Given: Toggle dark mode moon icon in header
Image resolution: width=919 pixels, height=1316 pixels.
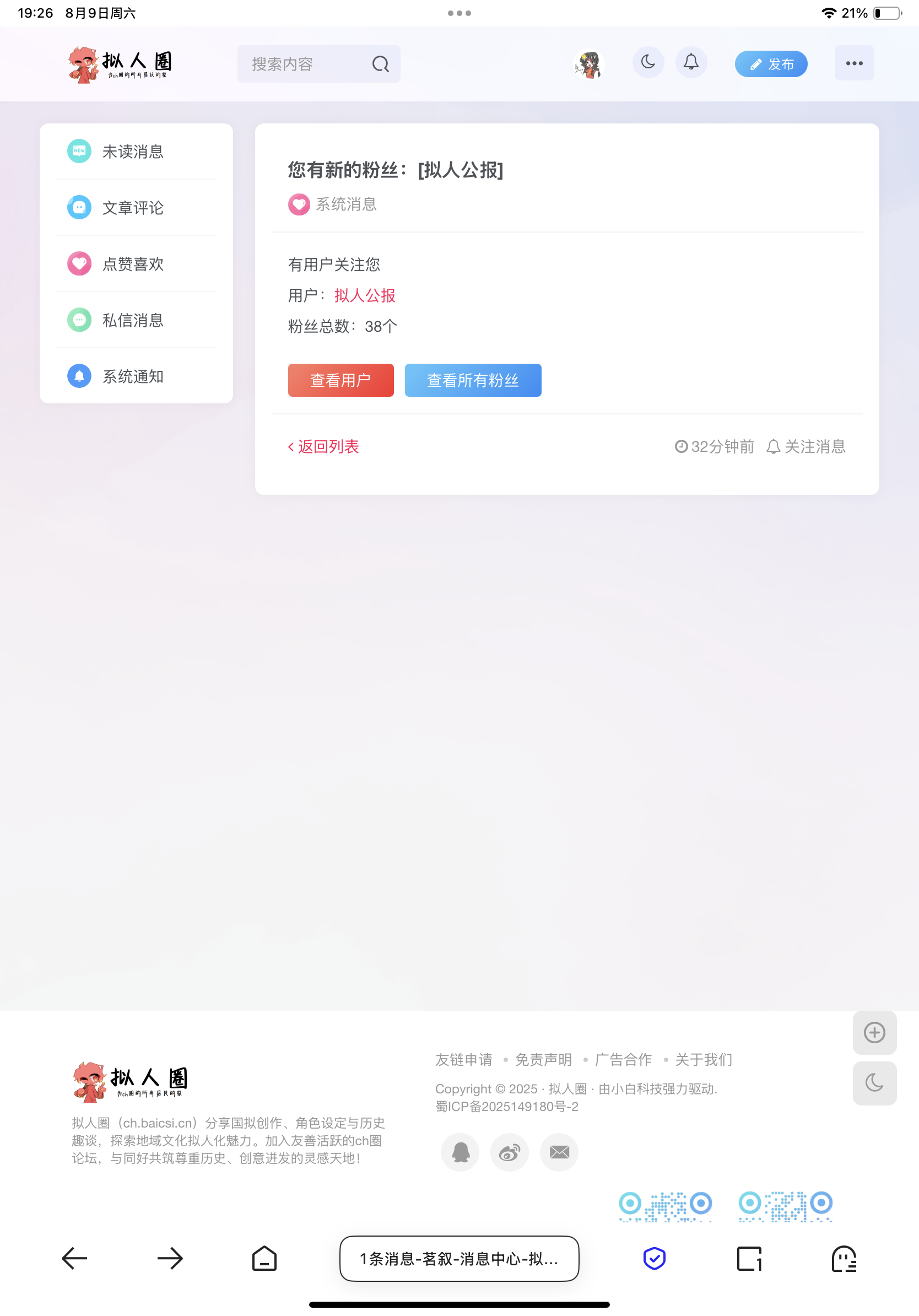Looking at the screenshot, I should pyautogui.click(x=648, y=62).
